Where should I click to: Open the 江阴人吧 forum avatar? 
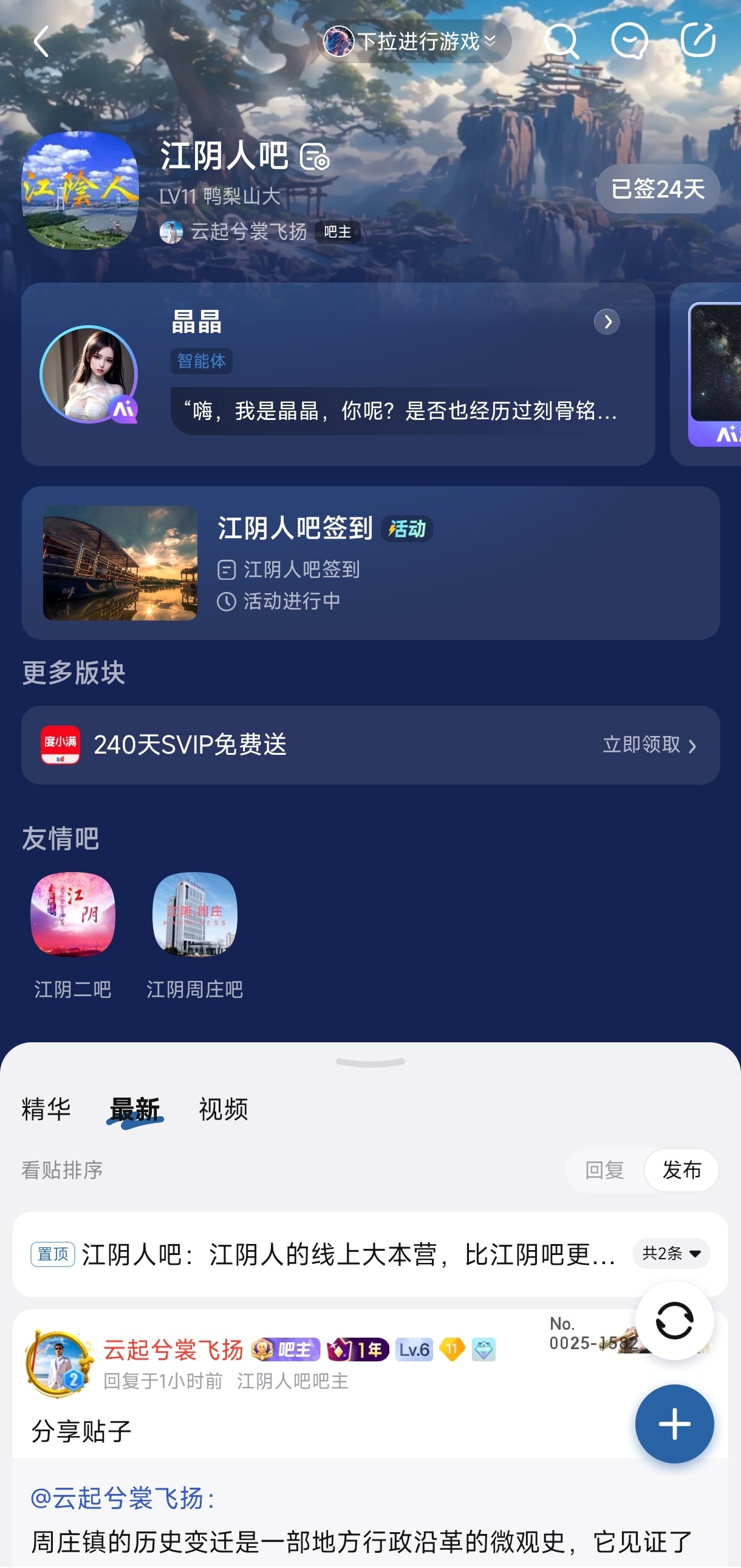coord(80,190)
